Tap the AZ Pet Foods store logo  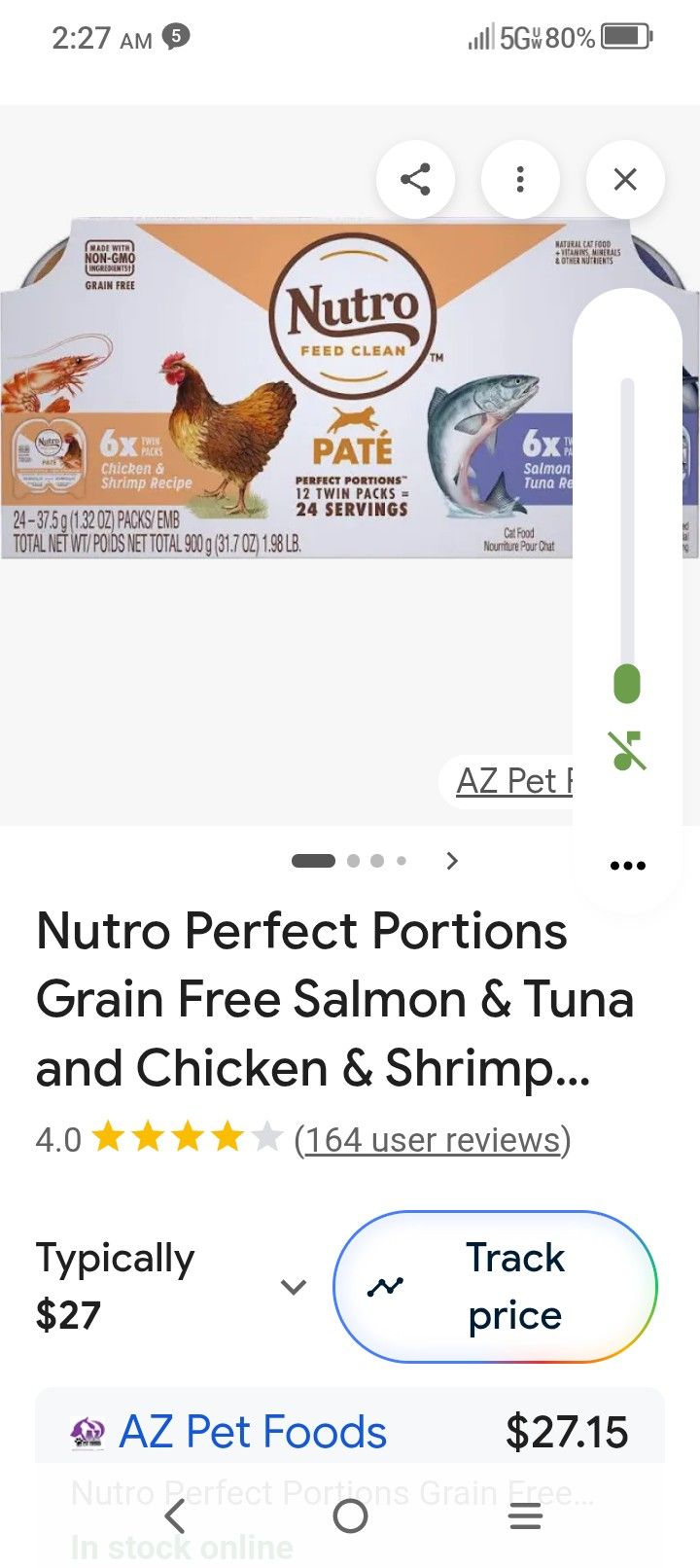coord(88,1431)
